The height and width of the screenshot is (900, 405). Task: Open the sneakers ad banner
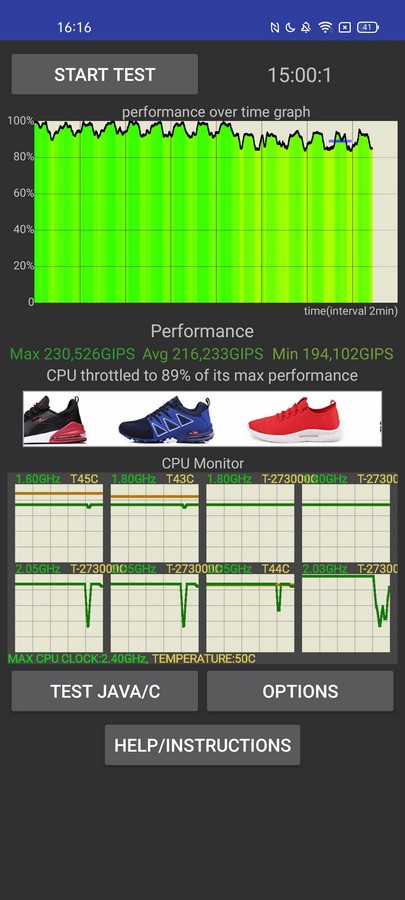pos(202,418)
